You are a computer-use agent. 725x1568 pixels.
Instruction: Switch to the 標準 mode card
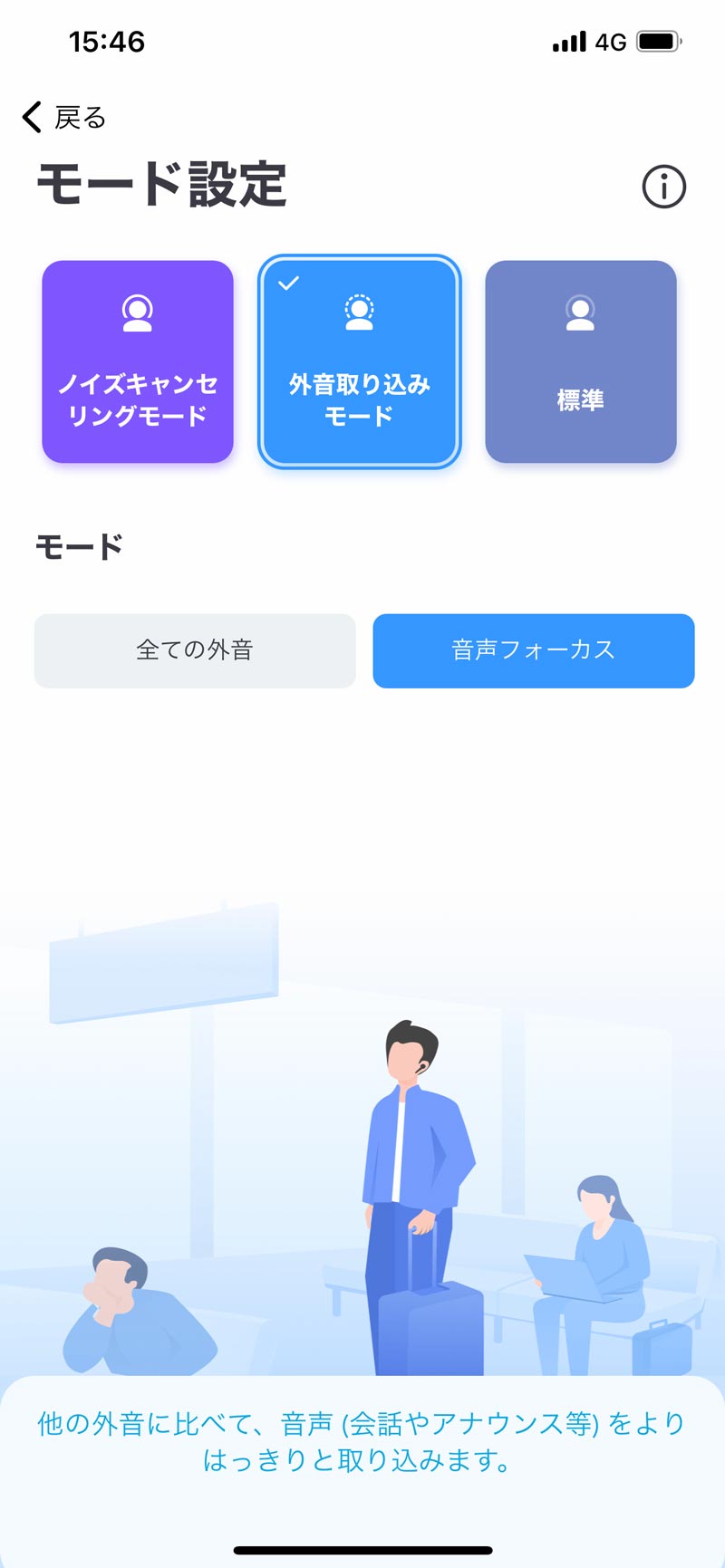click(x=581, y=361)
